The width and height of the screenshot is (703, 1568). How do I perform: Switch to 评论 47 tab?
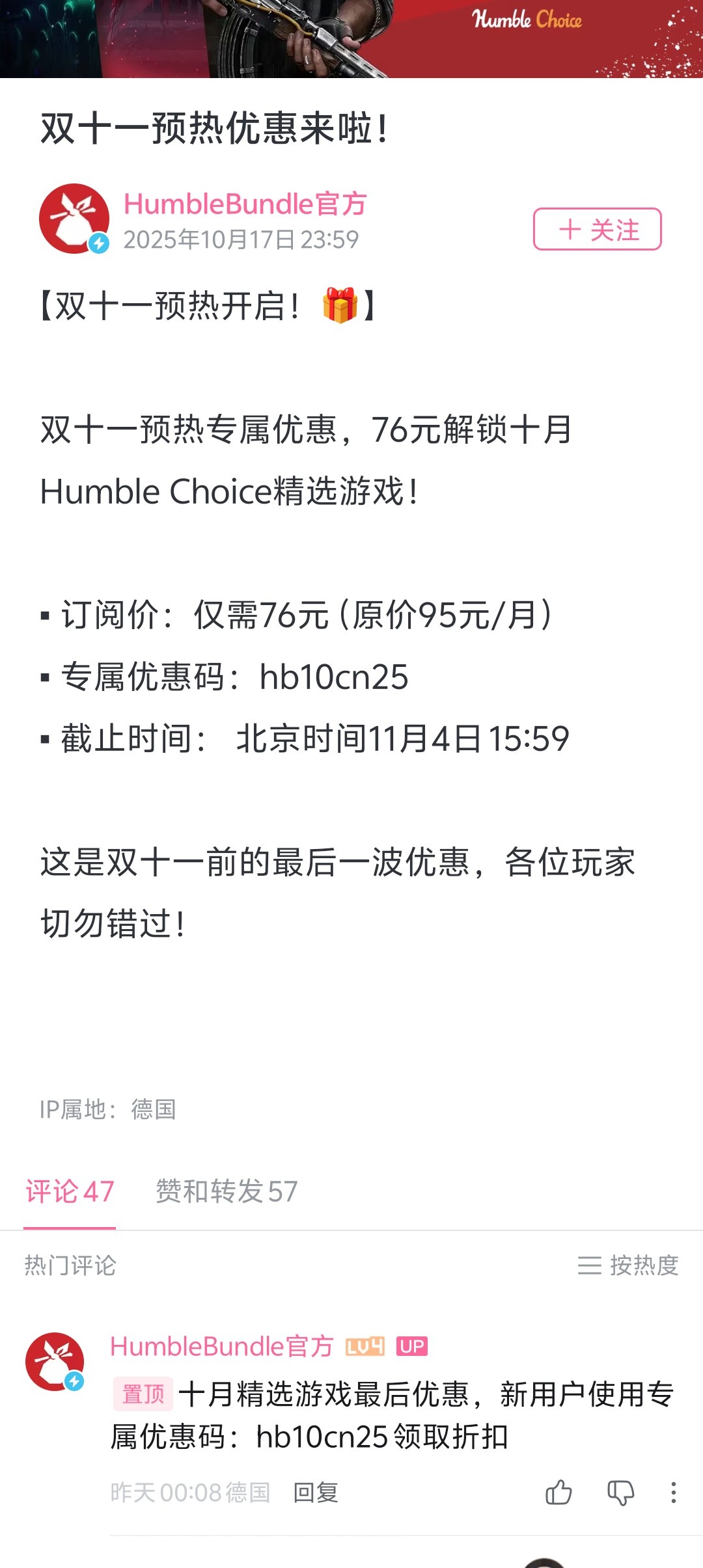[70, 1191]
